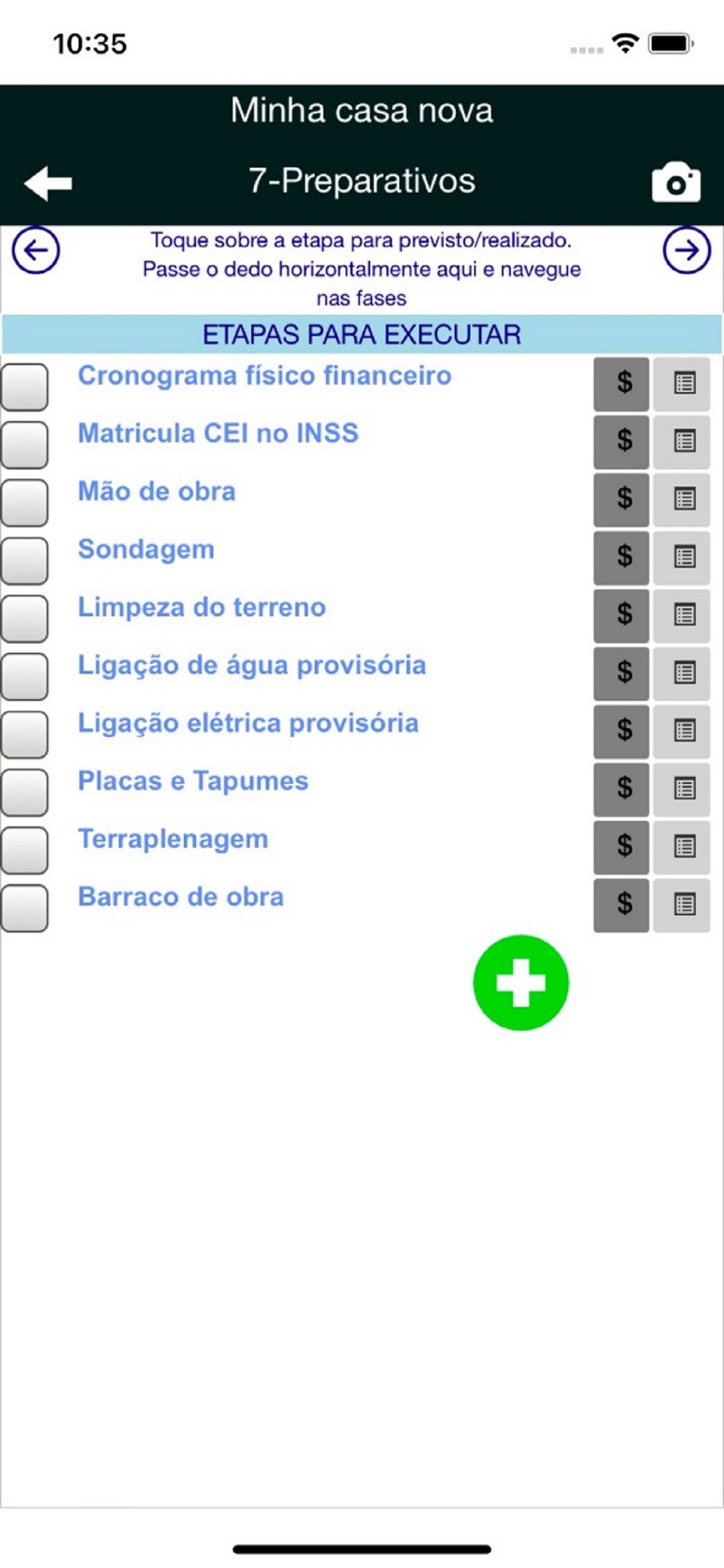
Task: Check the Cronograma físico financeiro checkbox
Action: click(24, 387)
